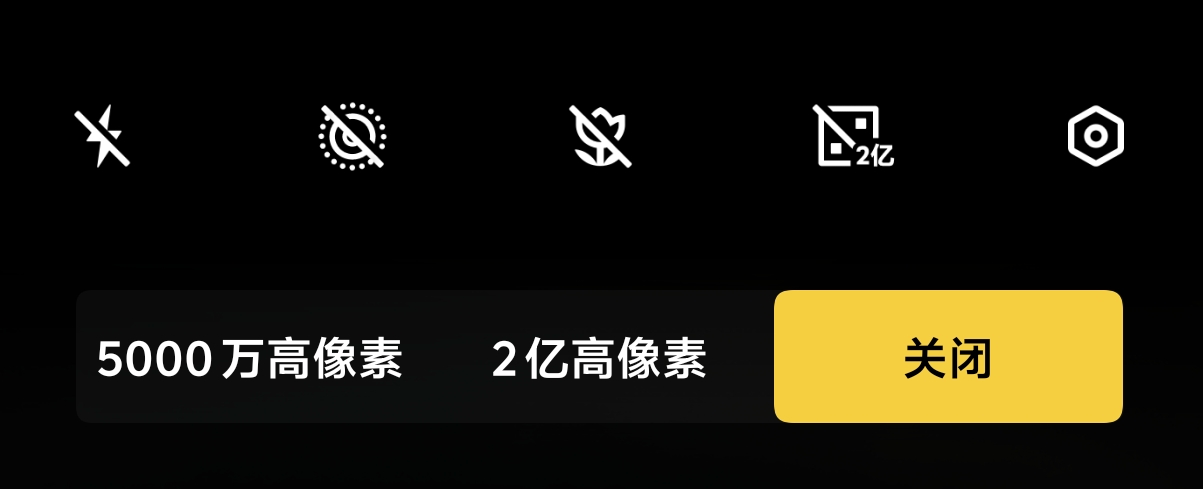Select 2亿高像素 option
This screenshot has height=489, width=1203.
599,358
